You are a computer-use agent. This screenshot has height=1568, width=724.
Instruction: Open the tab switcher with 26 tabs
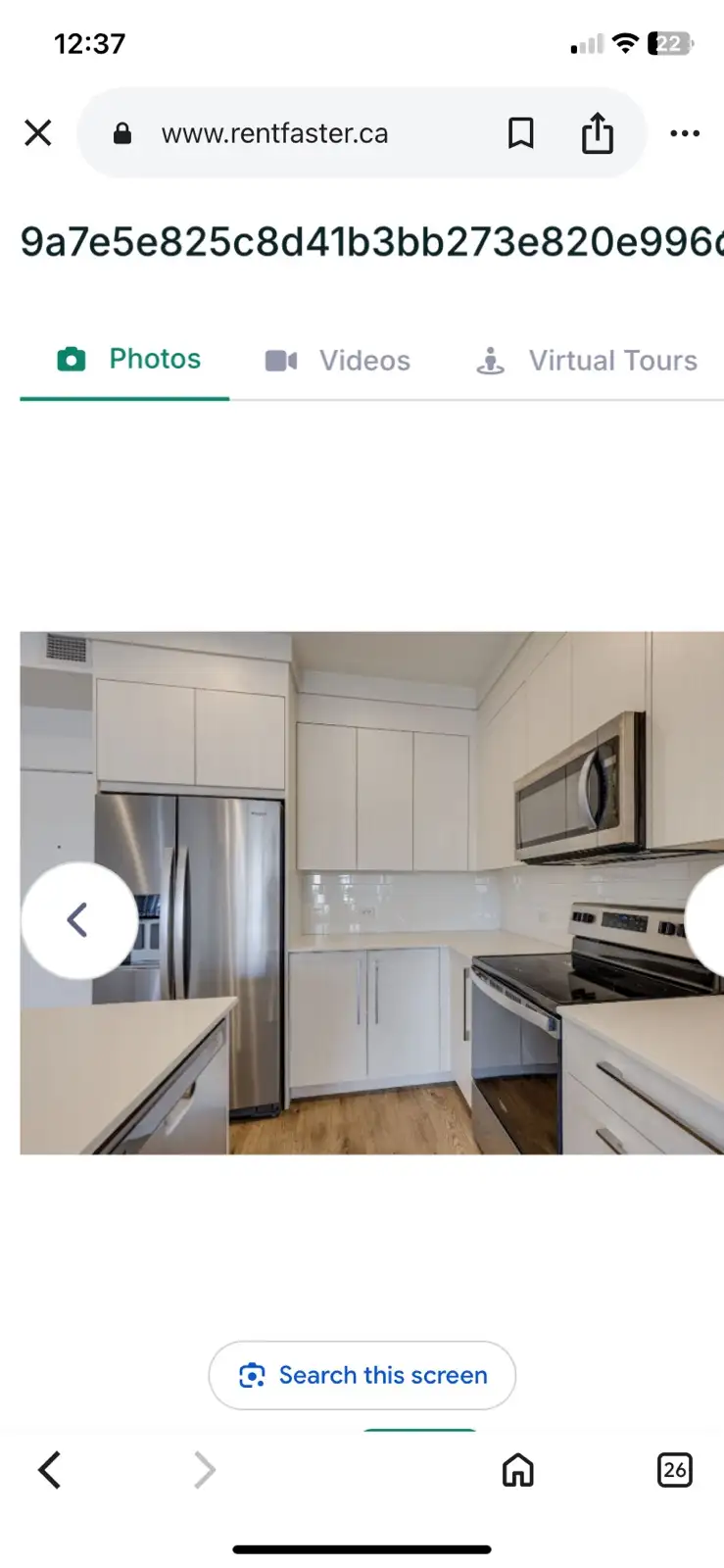[x=674, y=1470]
